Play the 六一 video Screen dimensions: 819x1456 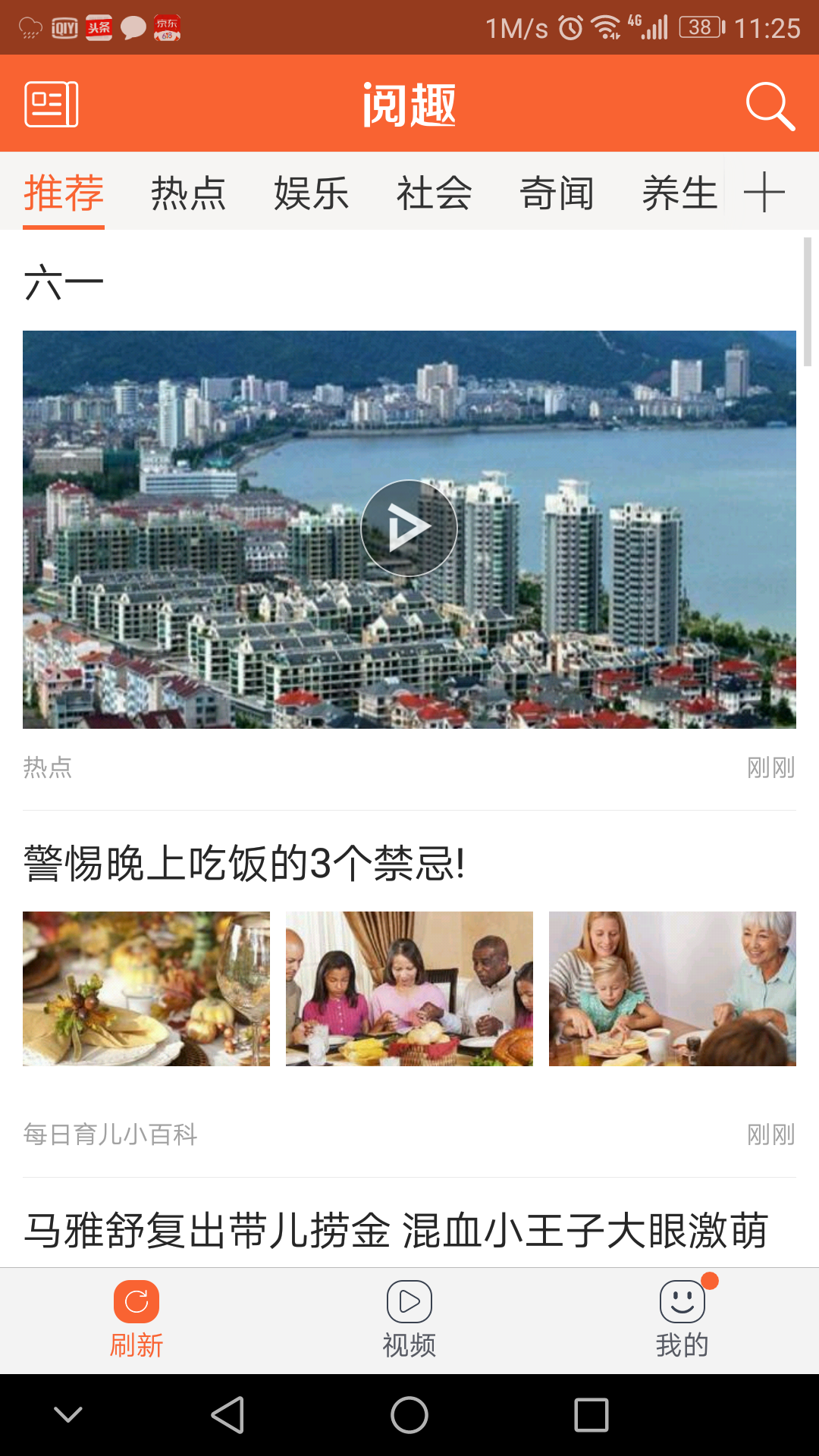[409, 529]
